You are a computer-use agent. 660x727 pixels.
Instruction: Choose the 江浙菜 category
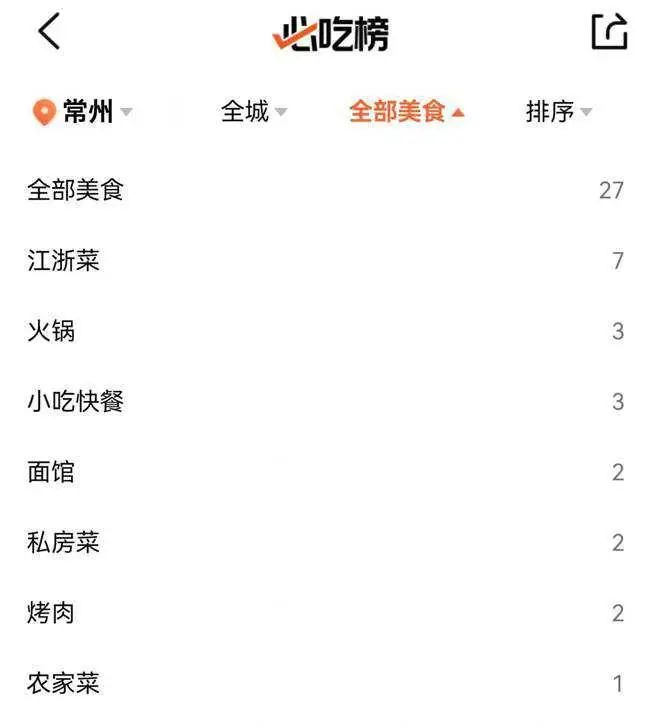tap(330, 261)
